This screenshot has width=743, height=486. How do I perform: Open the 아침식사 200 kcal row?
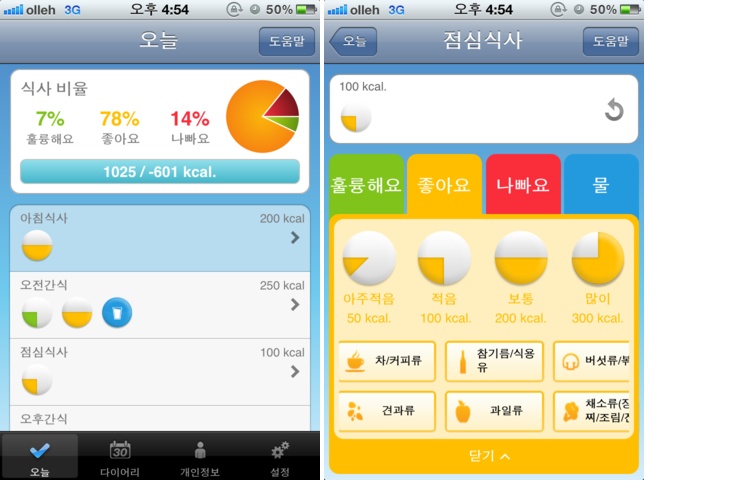160,238
